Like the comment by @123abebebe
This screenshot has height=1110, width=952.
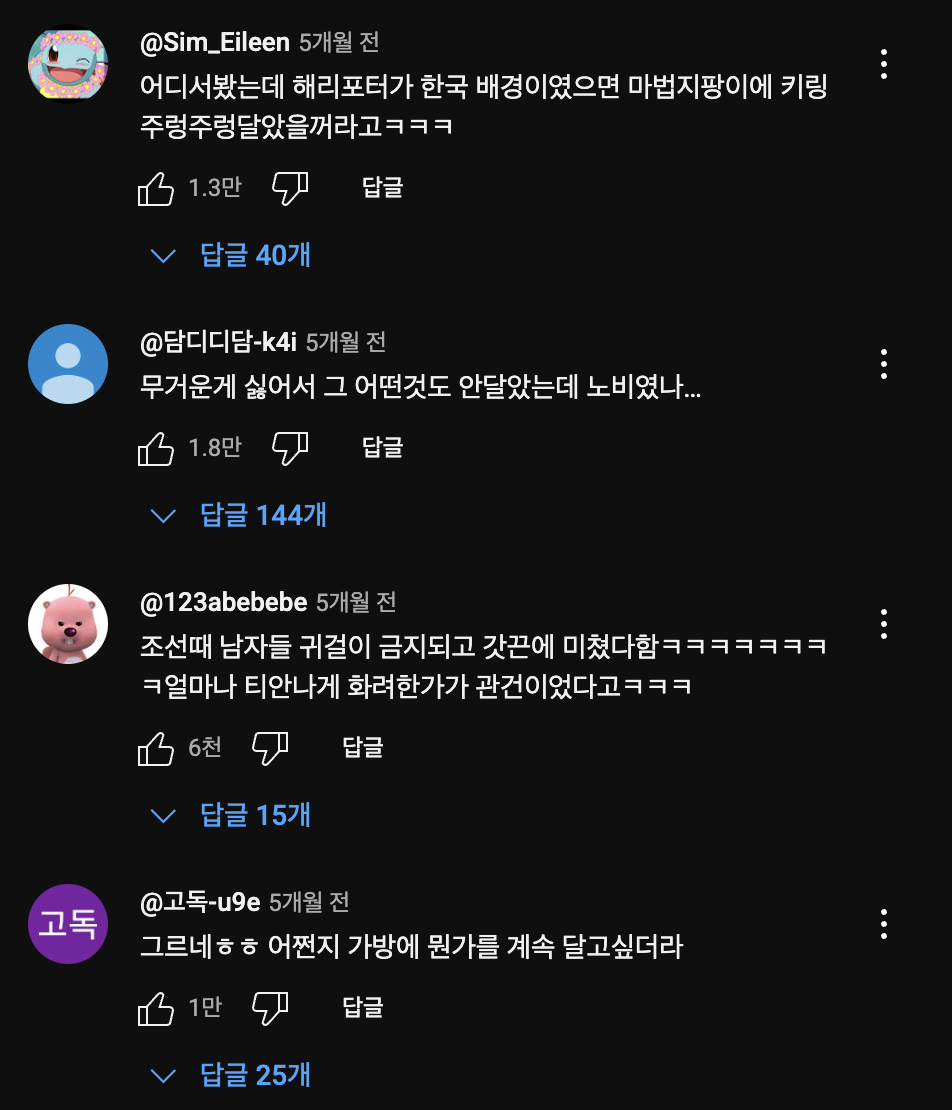click(156, 747)
